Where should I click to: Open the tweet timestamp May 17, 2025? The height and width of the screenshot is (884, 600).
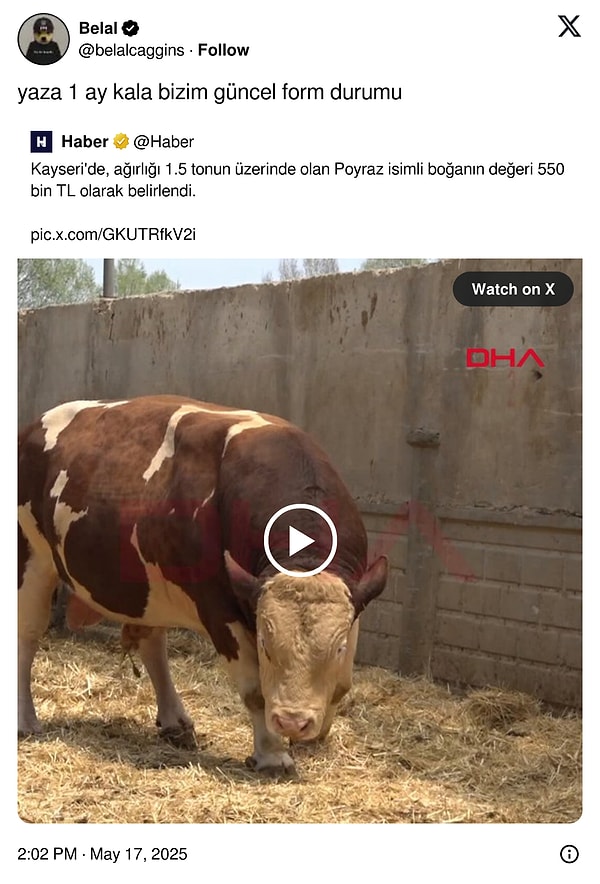(102, 854)
